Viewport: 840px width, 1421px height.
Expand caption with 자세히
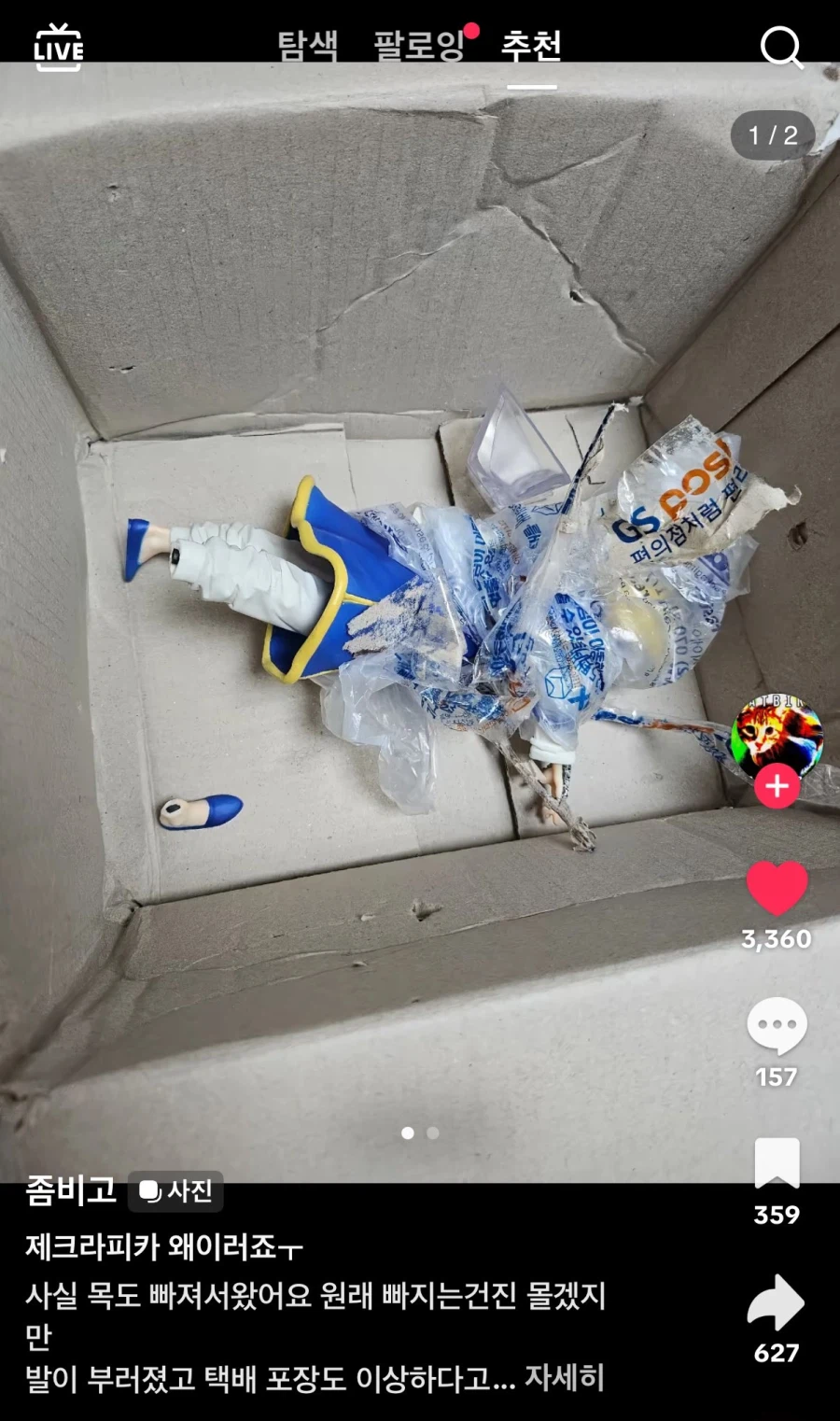click(x=564, y=1377)
